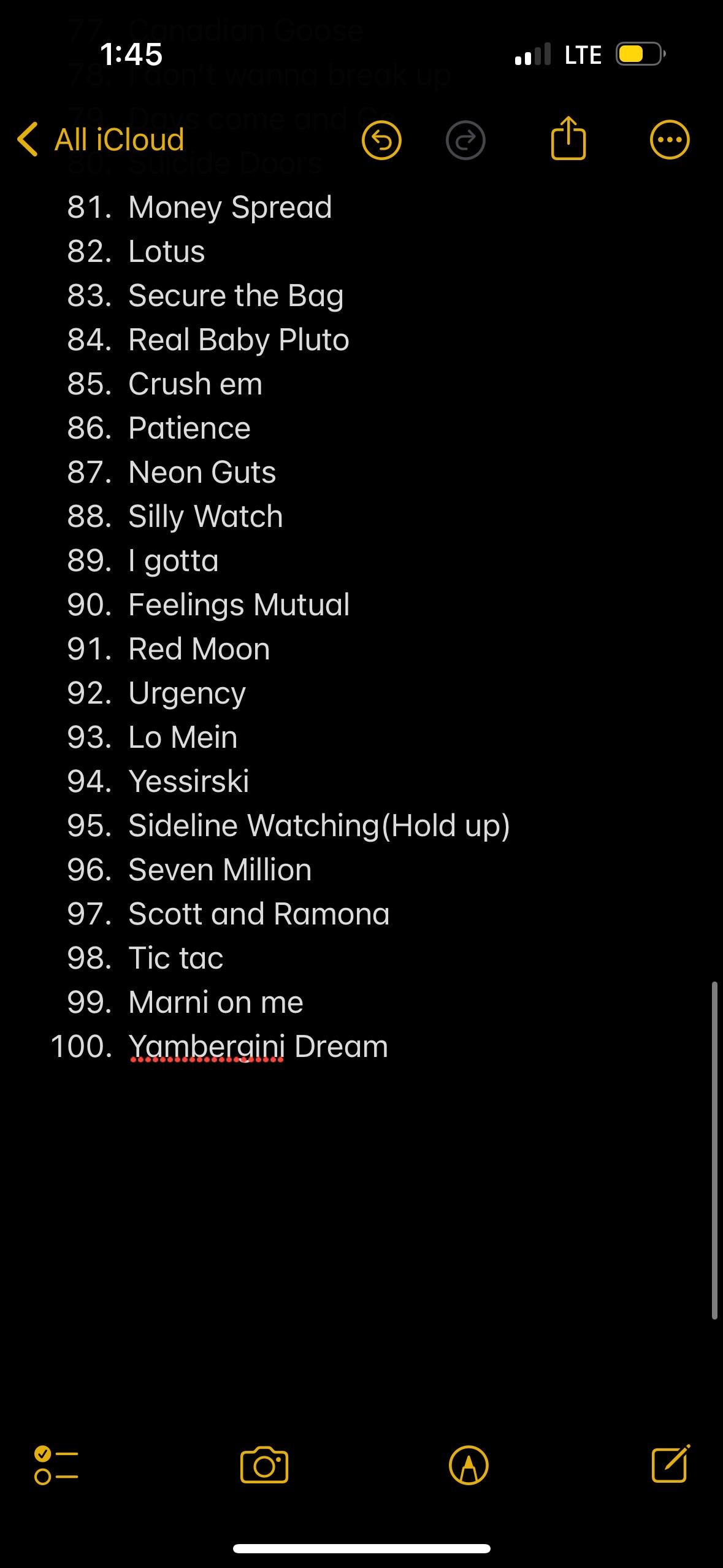Tap the Redo arrow icon
The width and height of the screenshot is (723, 1568).
click(465, 139)
